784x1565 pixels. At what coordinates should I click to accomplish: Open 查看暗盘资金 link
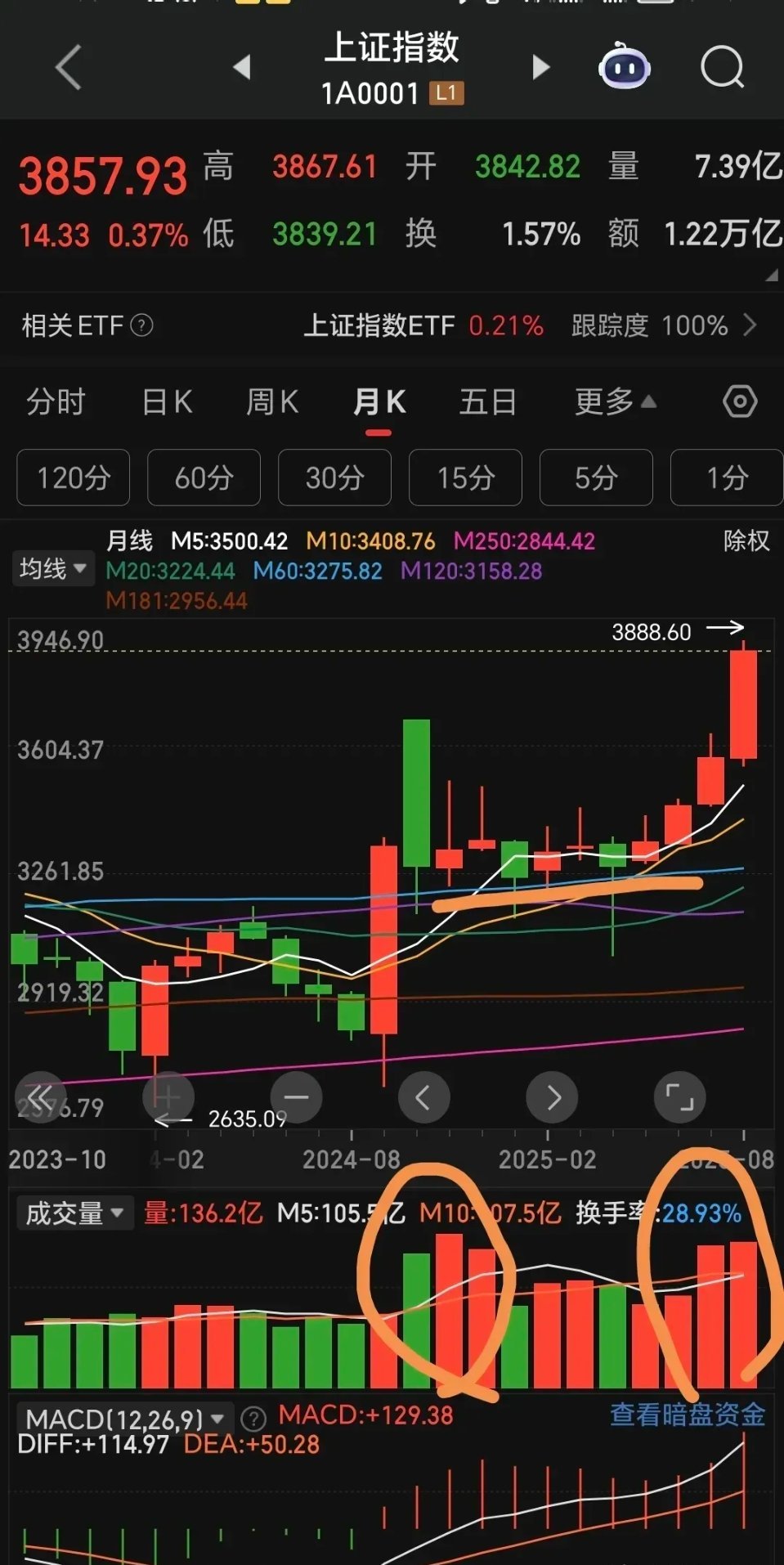coord(688,1414)
